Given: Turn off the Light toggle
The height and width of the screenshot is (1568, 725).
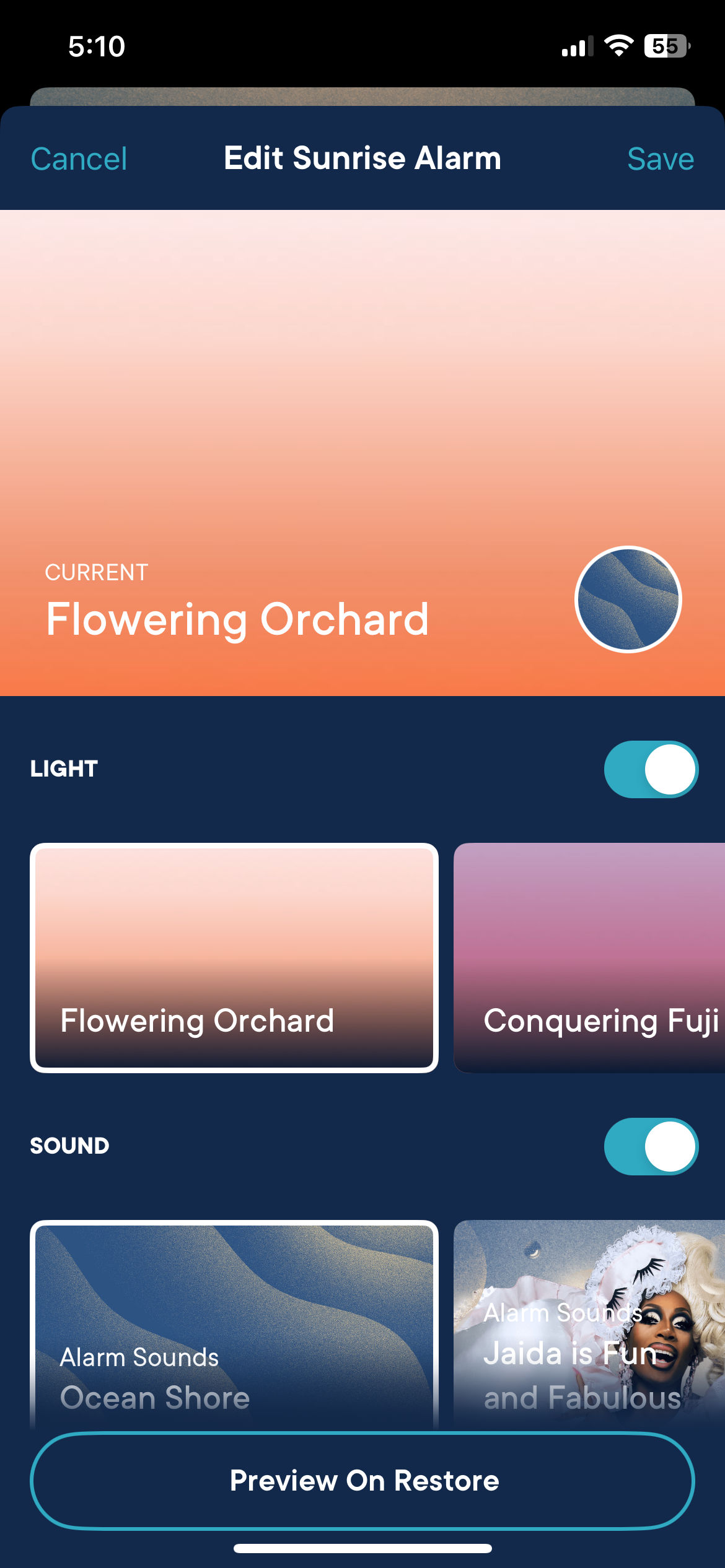Looking at the screenshot, I should (651, 769).
